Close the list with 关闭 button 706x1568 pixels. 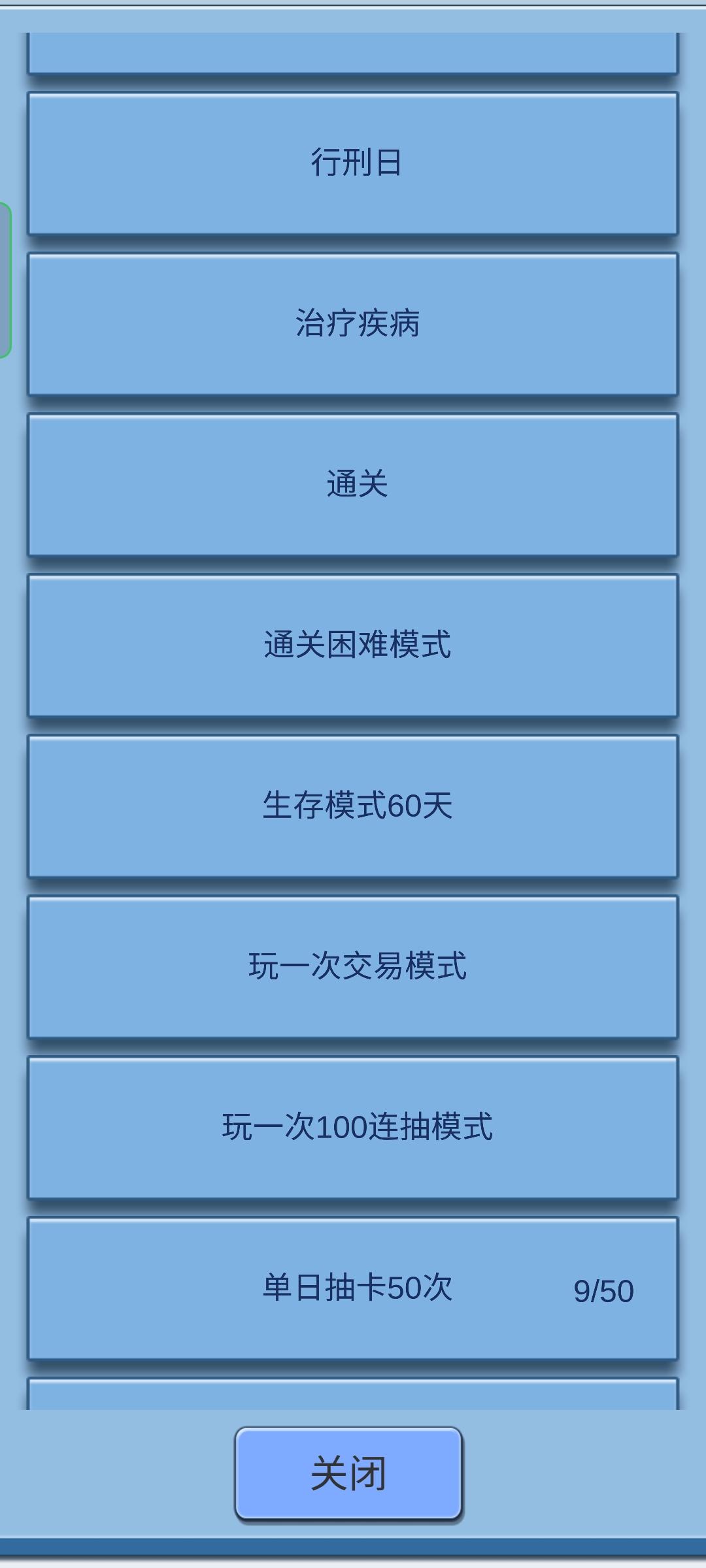point(348,1474)
